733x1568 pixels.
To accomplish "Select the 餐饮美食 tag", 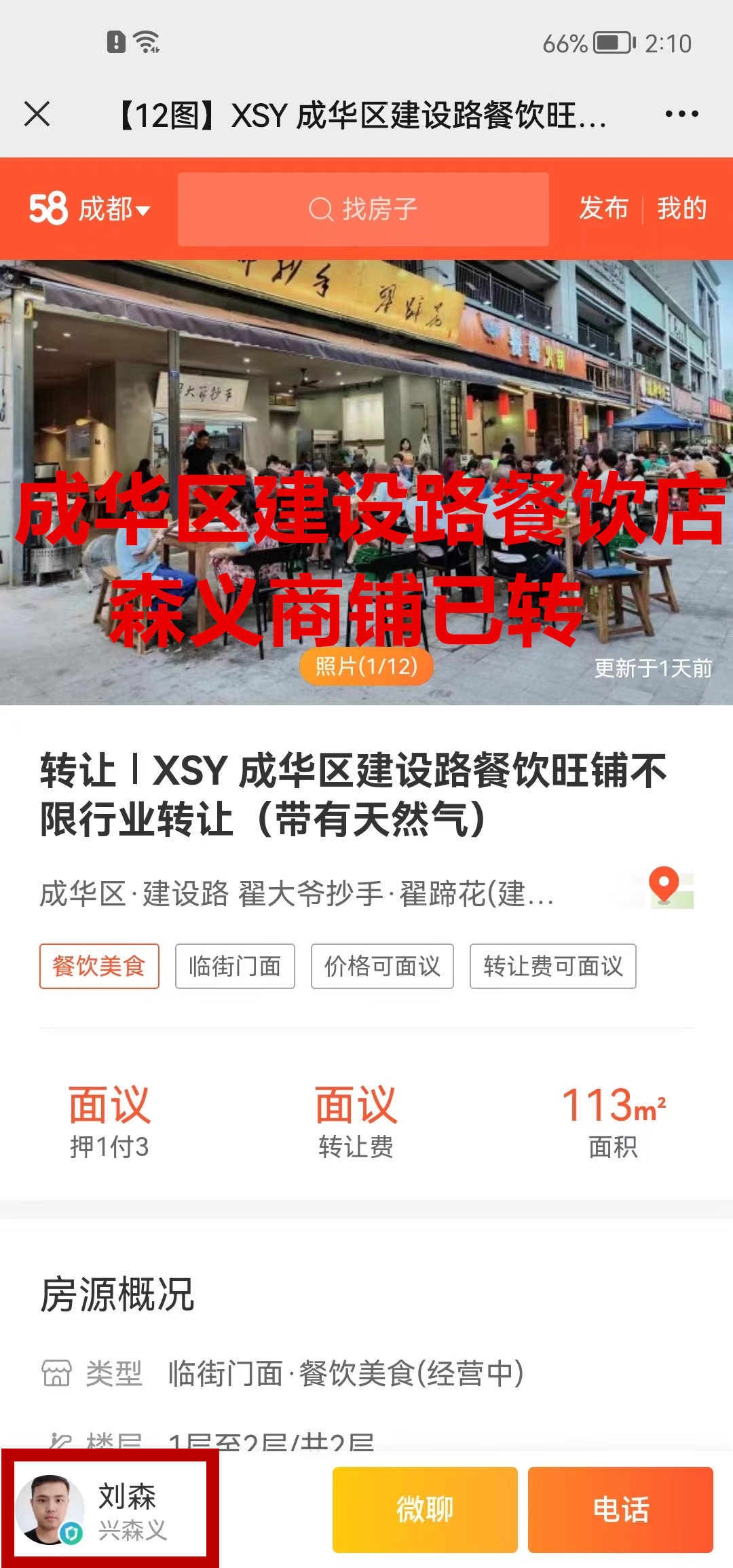I will [x=99, y=966].
